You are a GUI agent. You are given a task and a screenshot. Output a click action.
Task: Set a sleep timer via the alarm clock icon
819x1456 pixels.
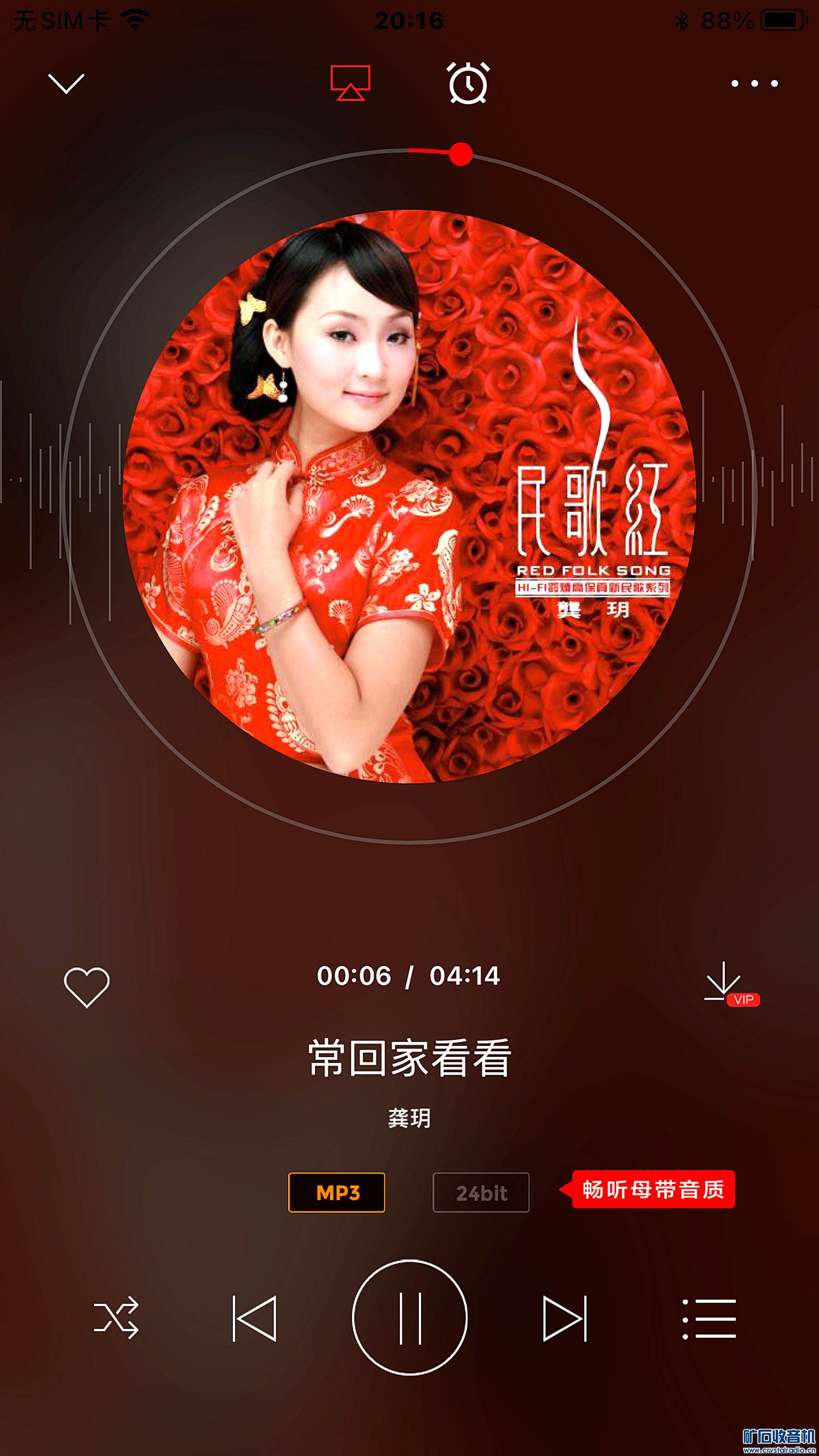pyautogui.click(x=468, y=84)
